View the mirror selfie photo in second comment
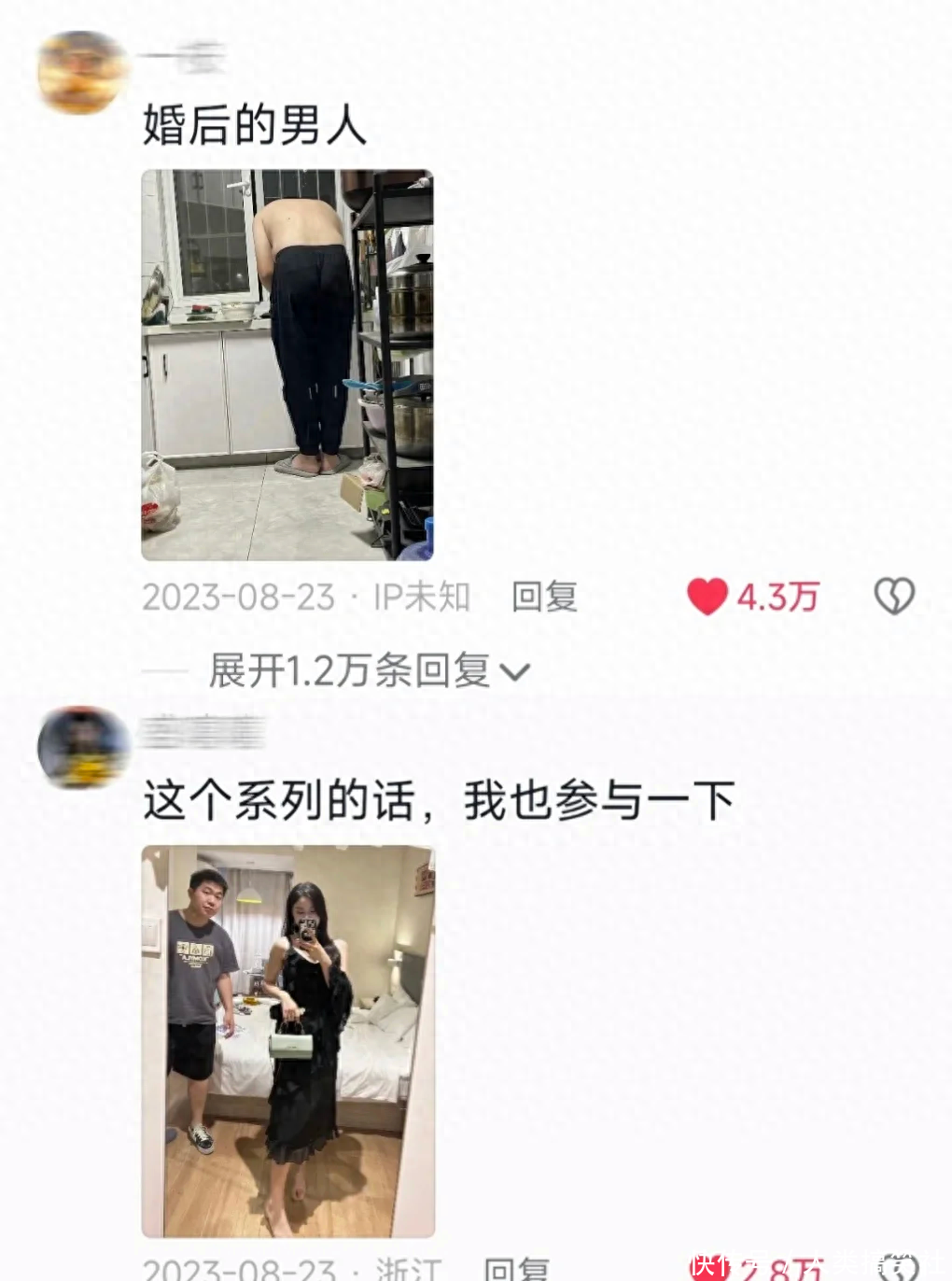This screenshot has width=952, height=1281. 287,1040
